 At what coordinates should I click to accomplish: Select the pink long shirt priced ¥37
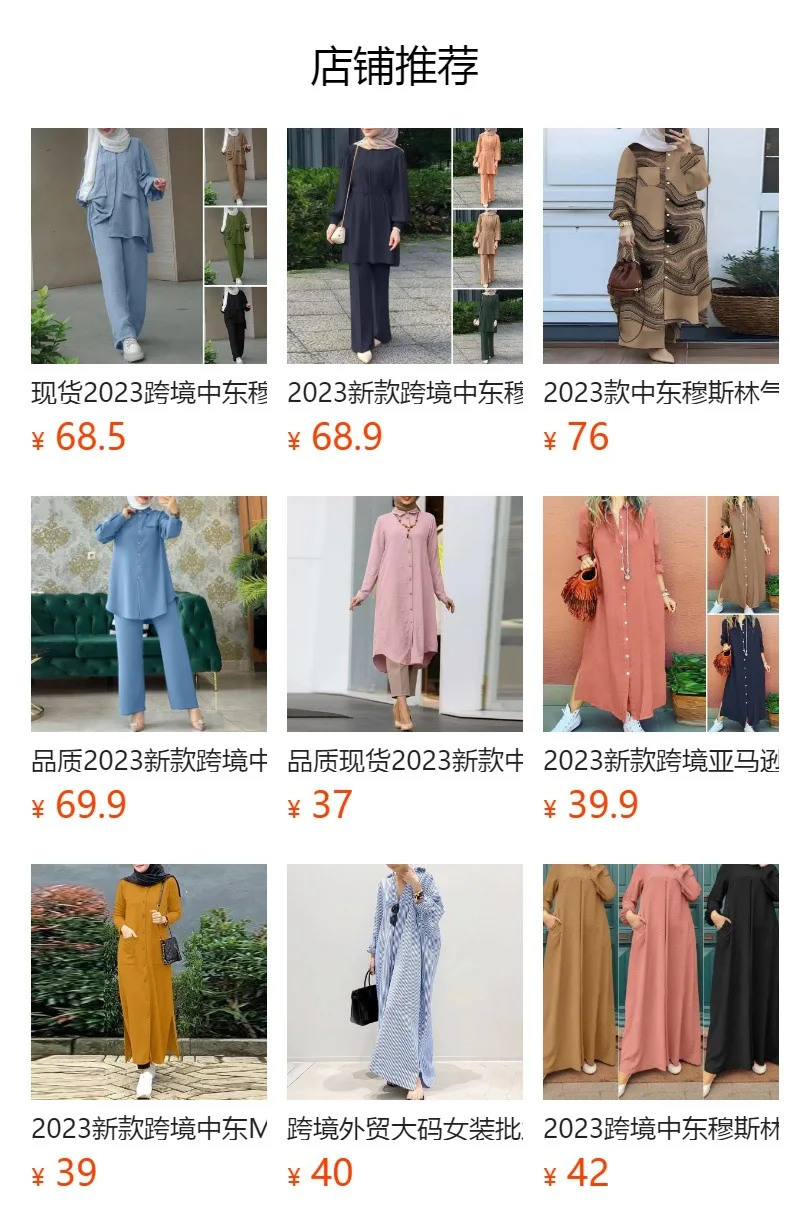click(x=404, y=614)
